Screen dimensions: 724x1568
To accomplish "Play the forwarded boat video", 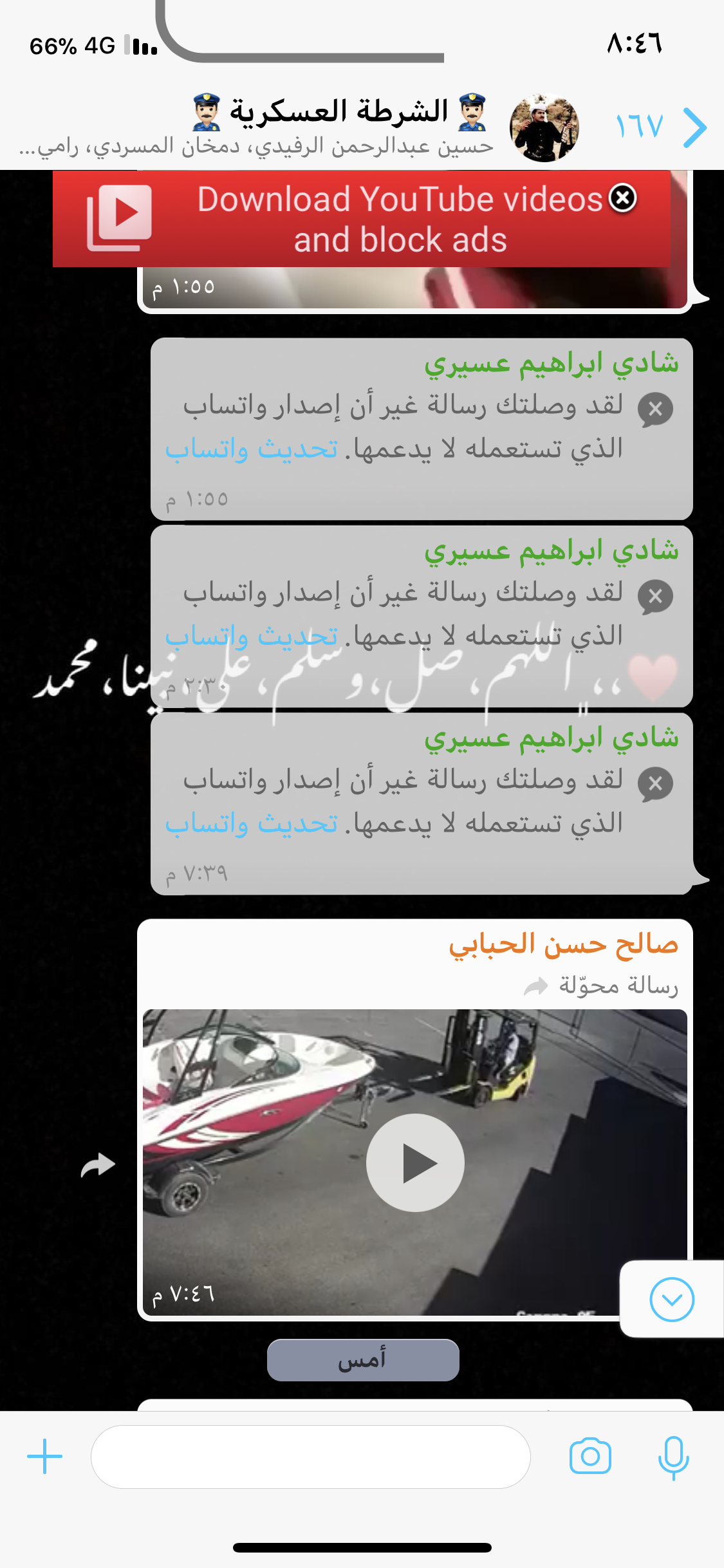I will [415, 1162].
